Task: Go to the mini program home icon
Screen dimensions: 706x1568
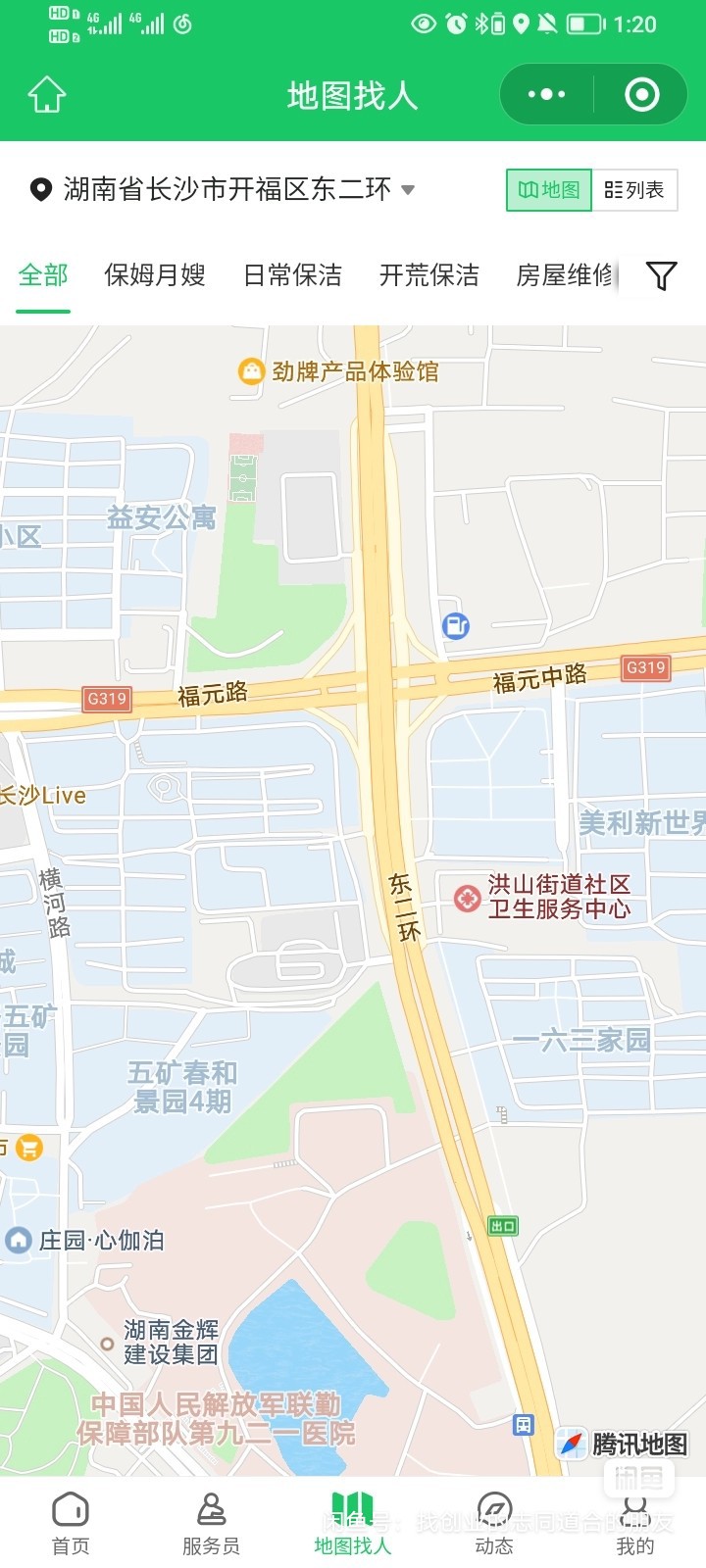Action: point(46,95)
